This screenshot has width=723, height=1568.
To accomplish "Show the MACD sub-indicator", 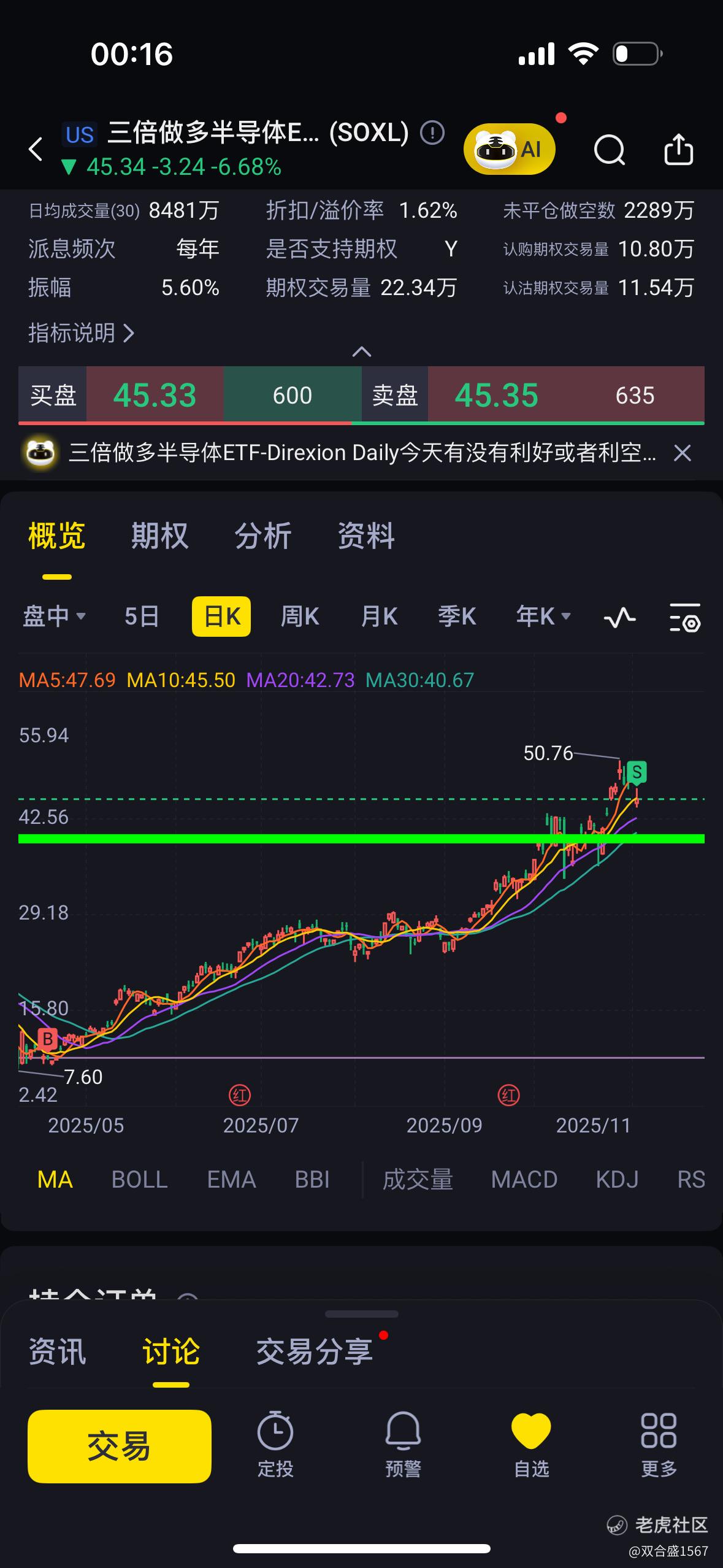I will pyautogui.click(x=524, y=1180).
